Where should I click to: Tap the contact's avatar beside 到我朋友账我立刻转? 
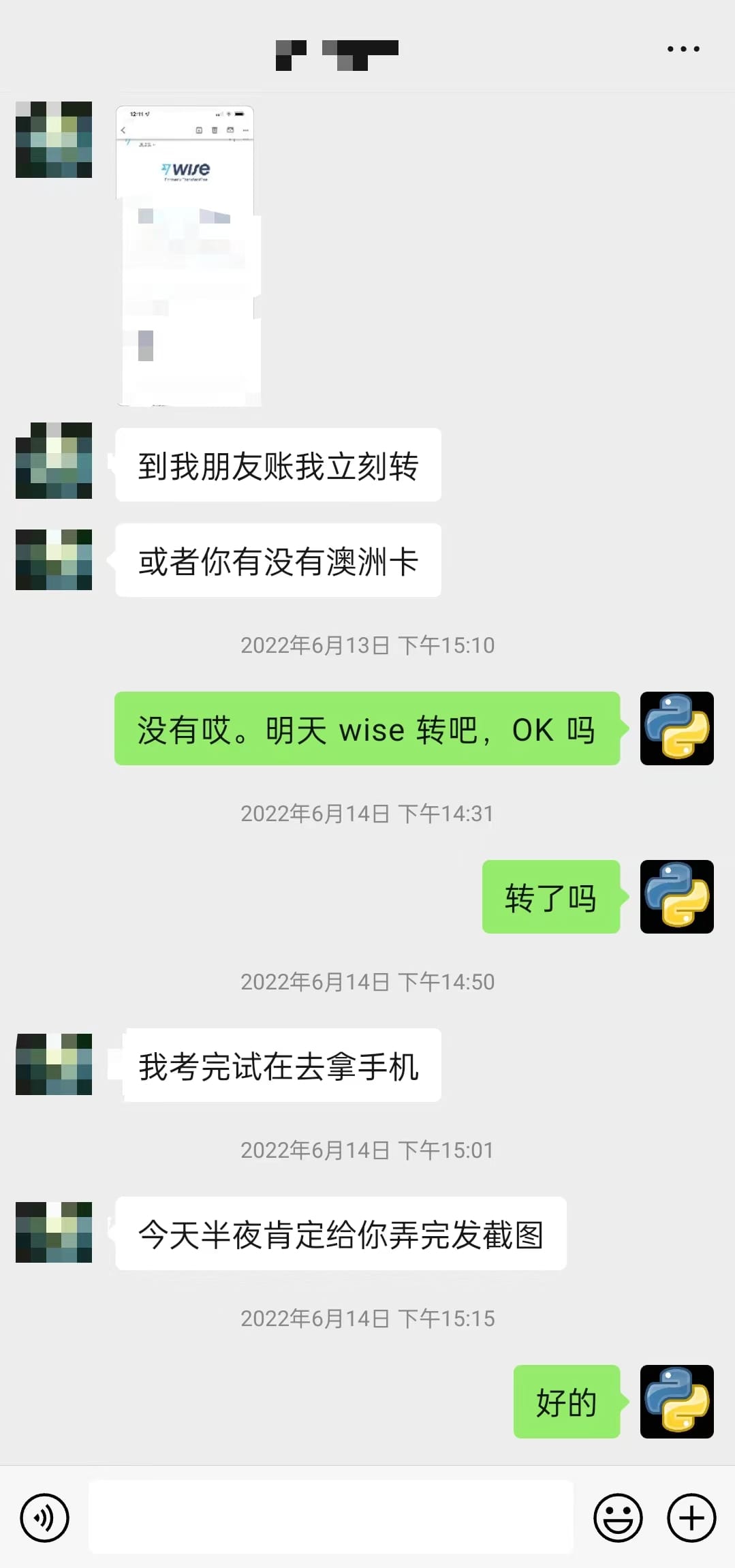(54, 461)
